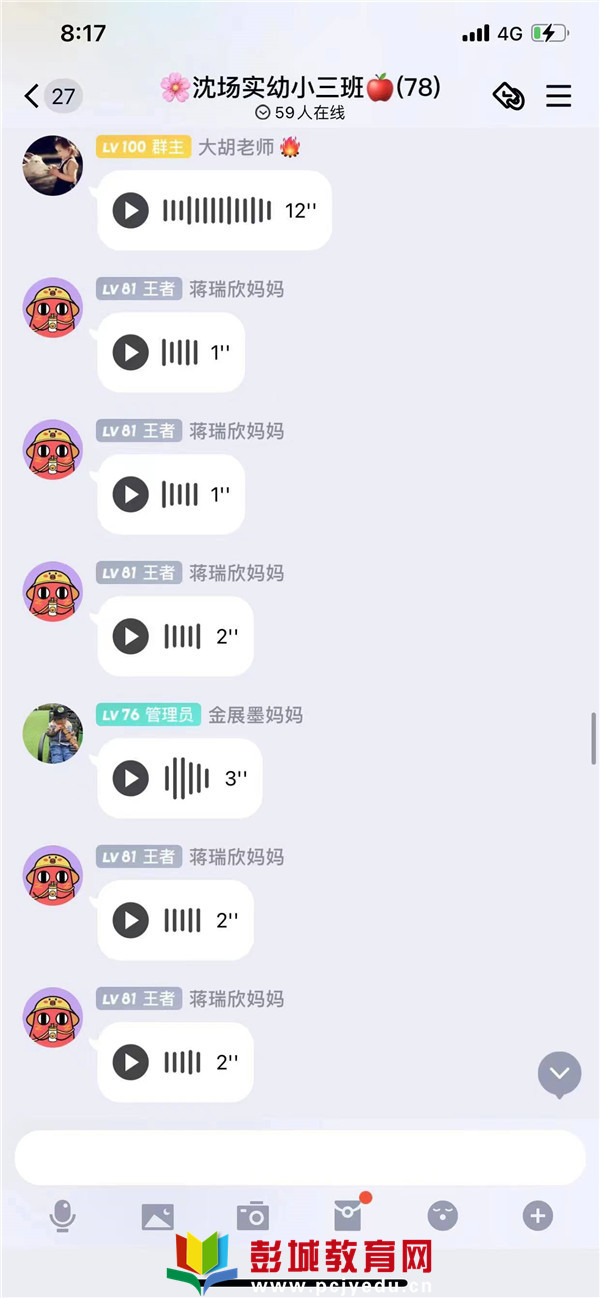Focus the message input box
The image size is (600, 1298).
point(299,1158)
